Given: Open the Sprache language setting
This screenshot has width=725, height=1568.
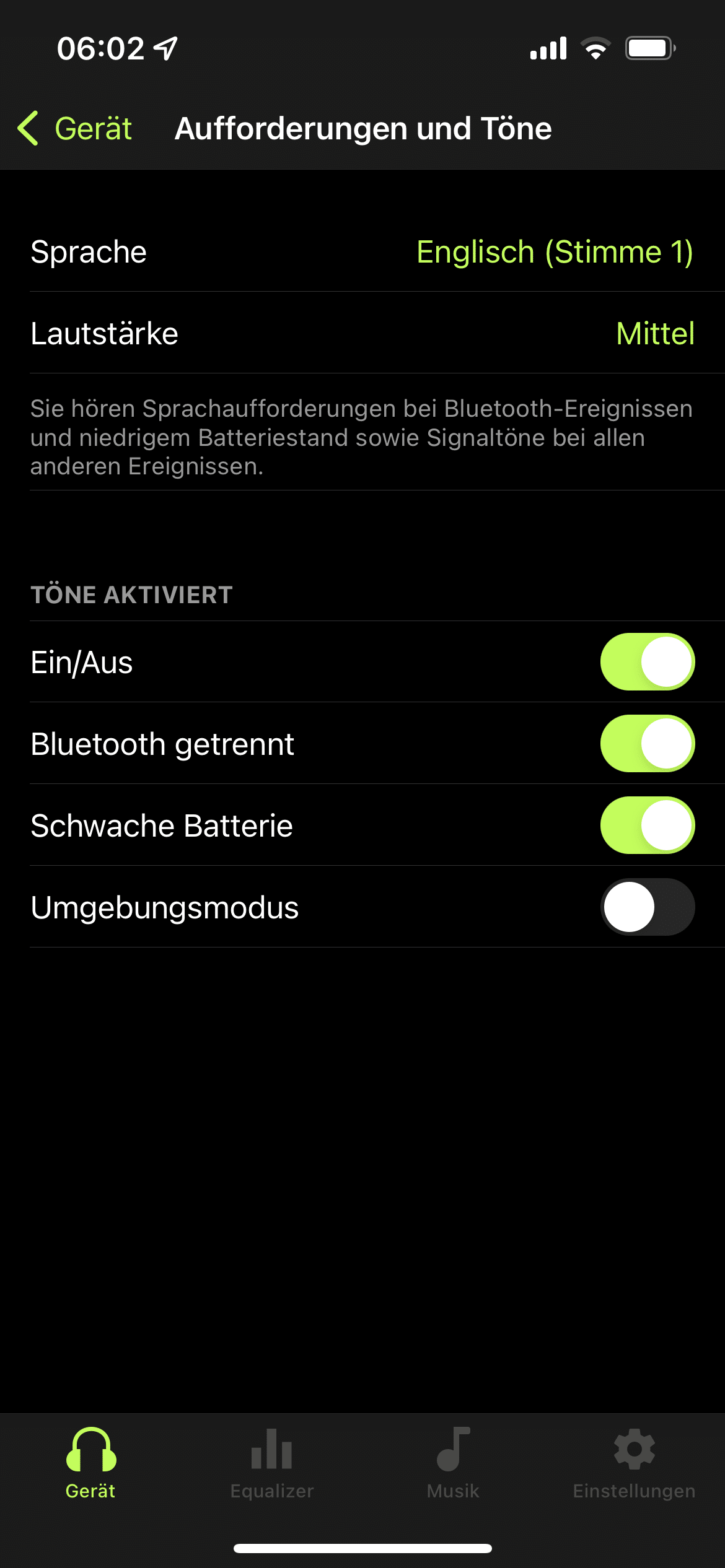Looking at the screenshot, I should (x=362, y=252).
